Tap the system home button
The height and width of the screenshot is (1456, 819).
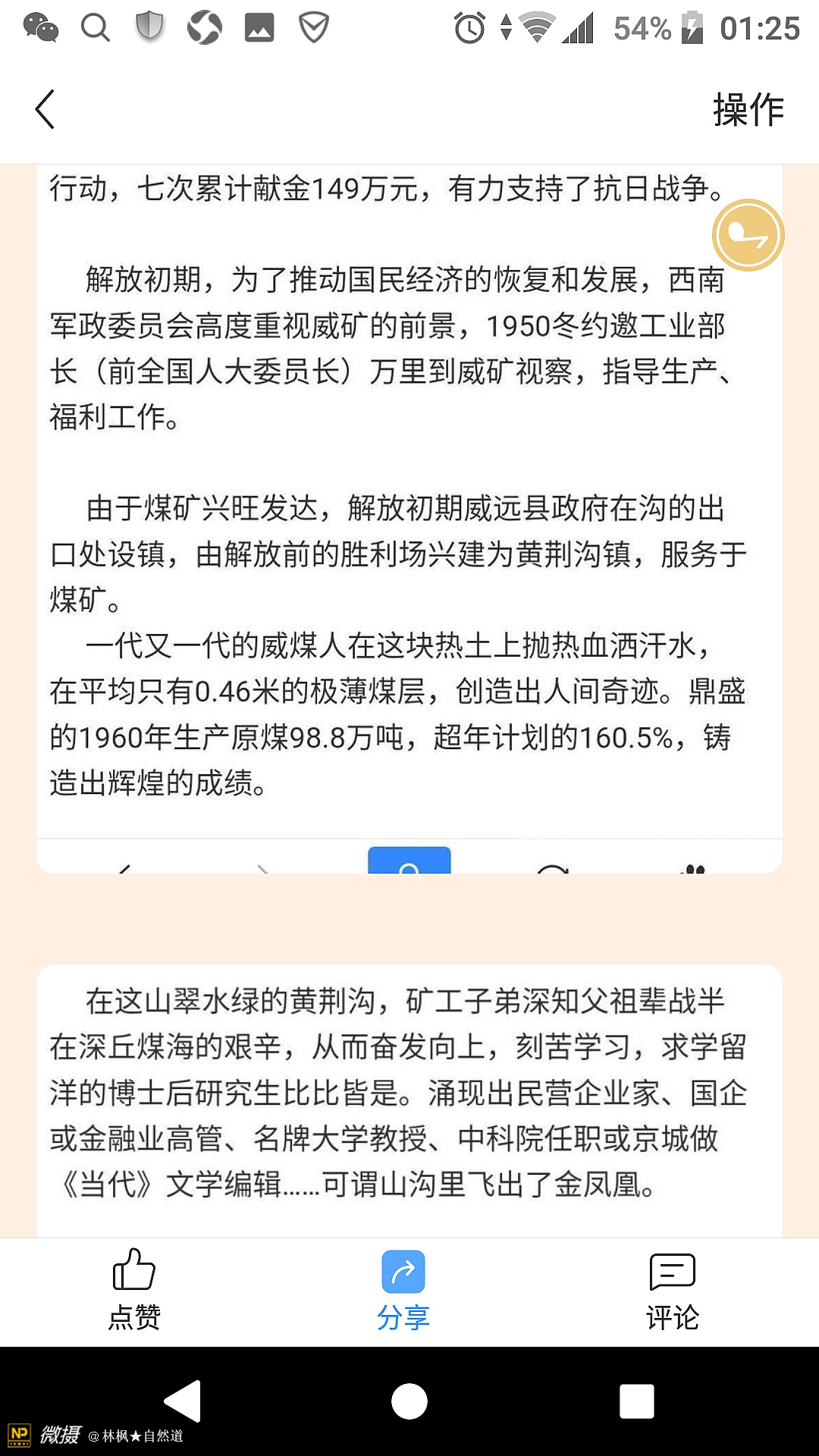409,1401
